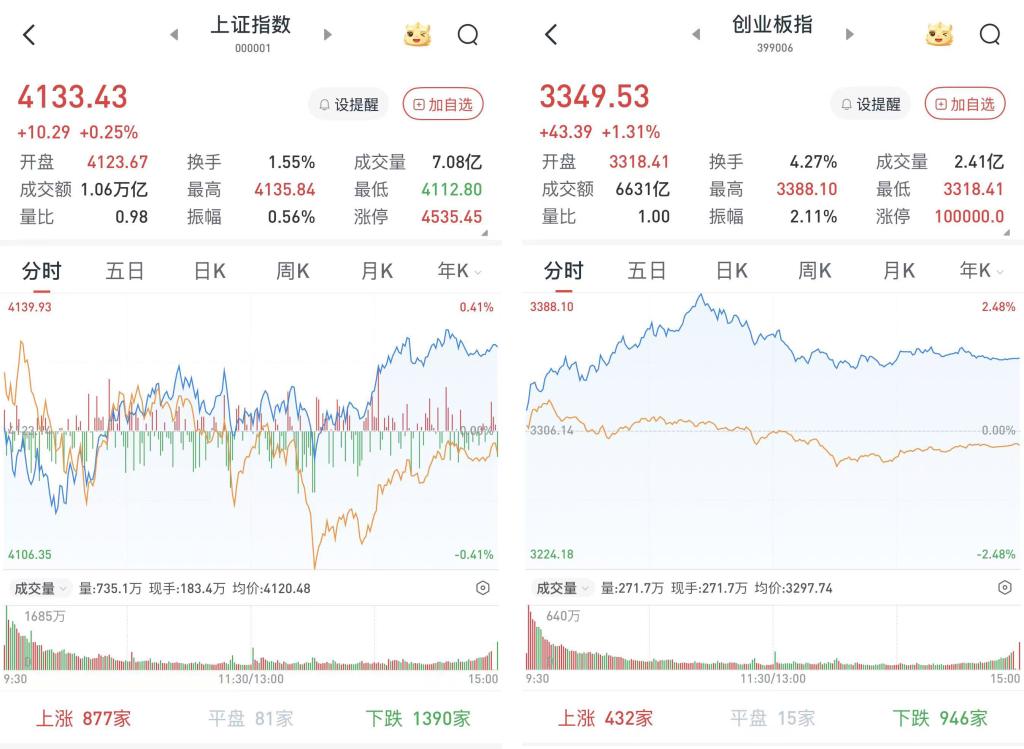Open 成交量 indicator selector under 创业板指 chart

pos(563,588)
